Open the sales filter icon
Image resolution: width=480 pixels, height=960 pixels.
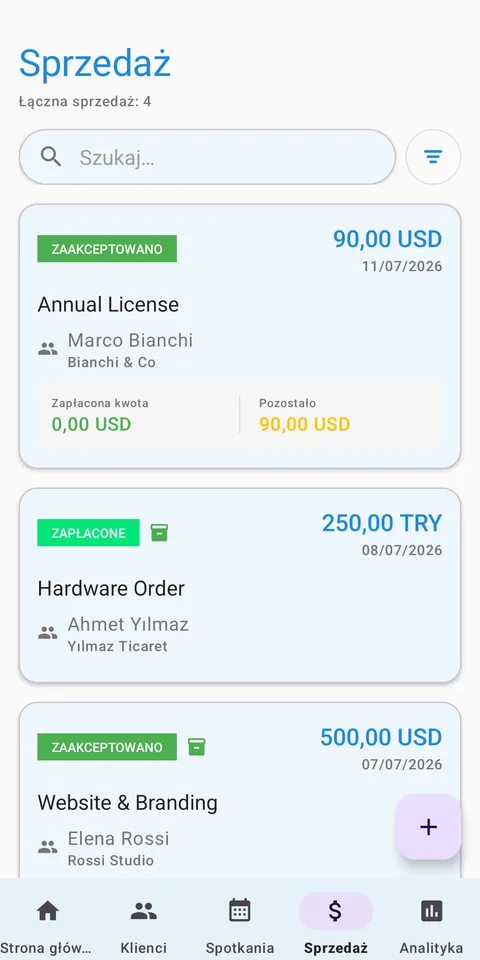pos(433,157)
